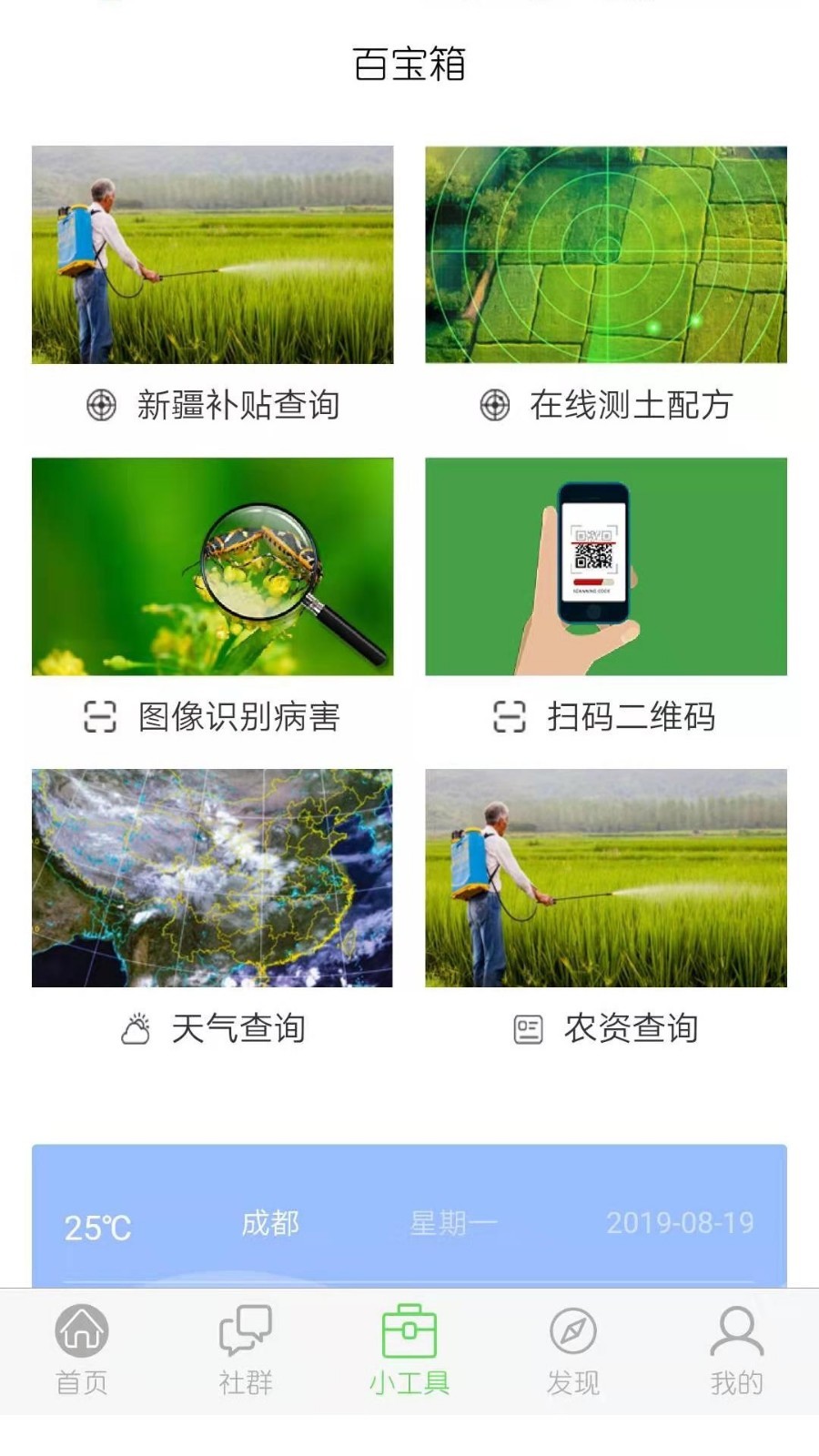Image resolution: width=819 pixels, height=1456 pixels.
Task: Click the magnifier pest image above 图像识别病害
Action: click(x=211, y=568)
